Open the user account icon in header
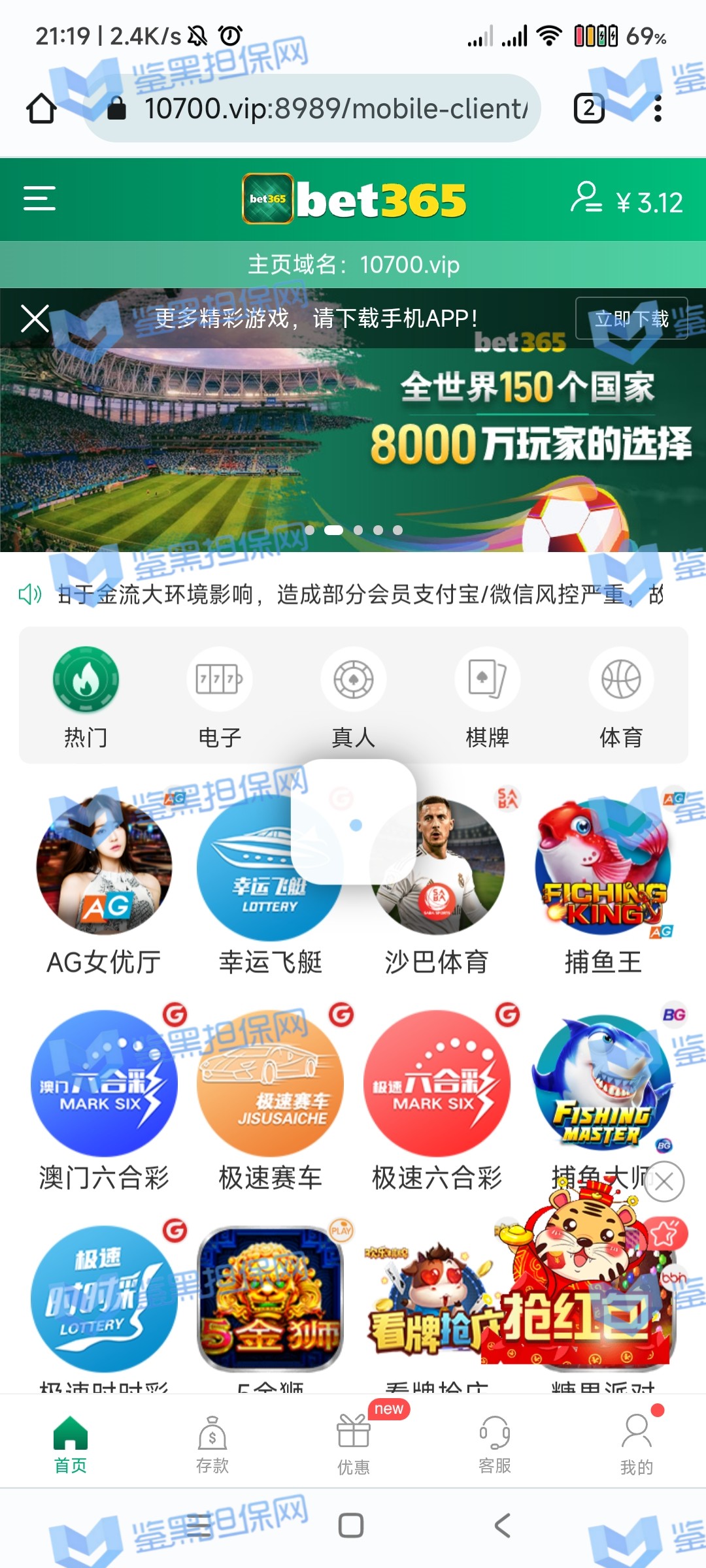The image size is (706, 1568). (586, 197)
